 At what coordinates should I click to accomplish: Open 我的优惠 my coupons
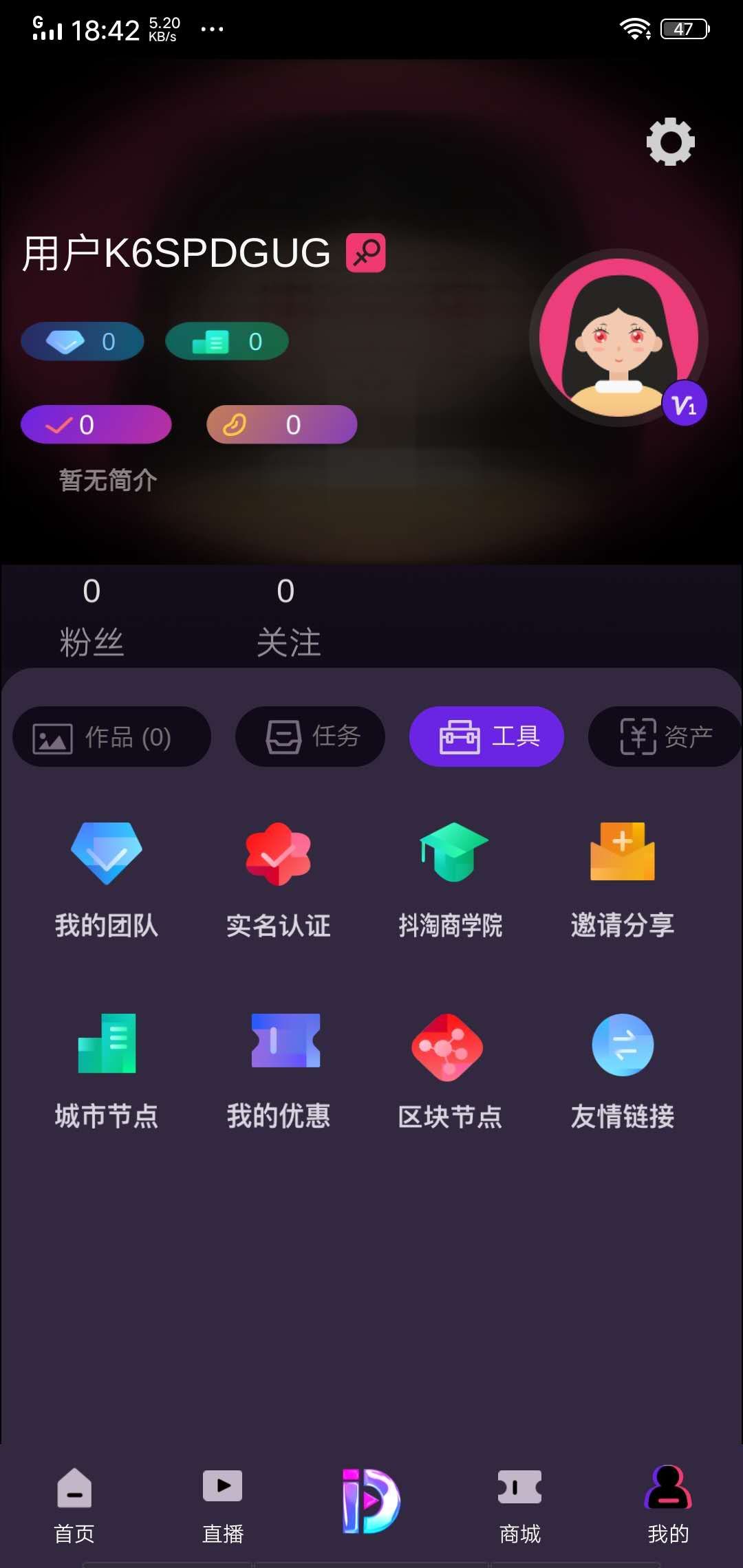point(278,1073)
